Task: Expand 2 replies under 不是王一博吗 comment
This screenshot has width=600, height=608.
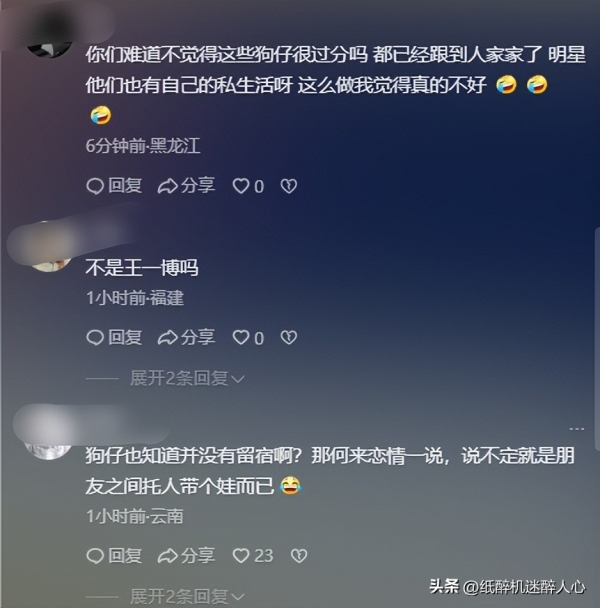Action: tap(186, 378)
